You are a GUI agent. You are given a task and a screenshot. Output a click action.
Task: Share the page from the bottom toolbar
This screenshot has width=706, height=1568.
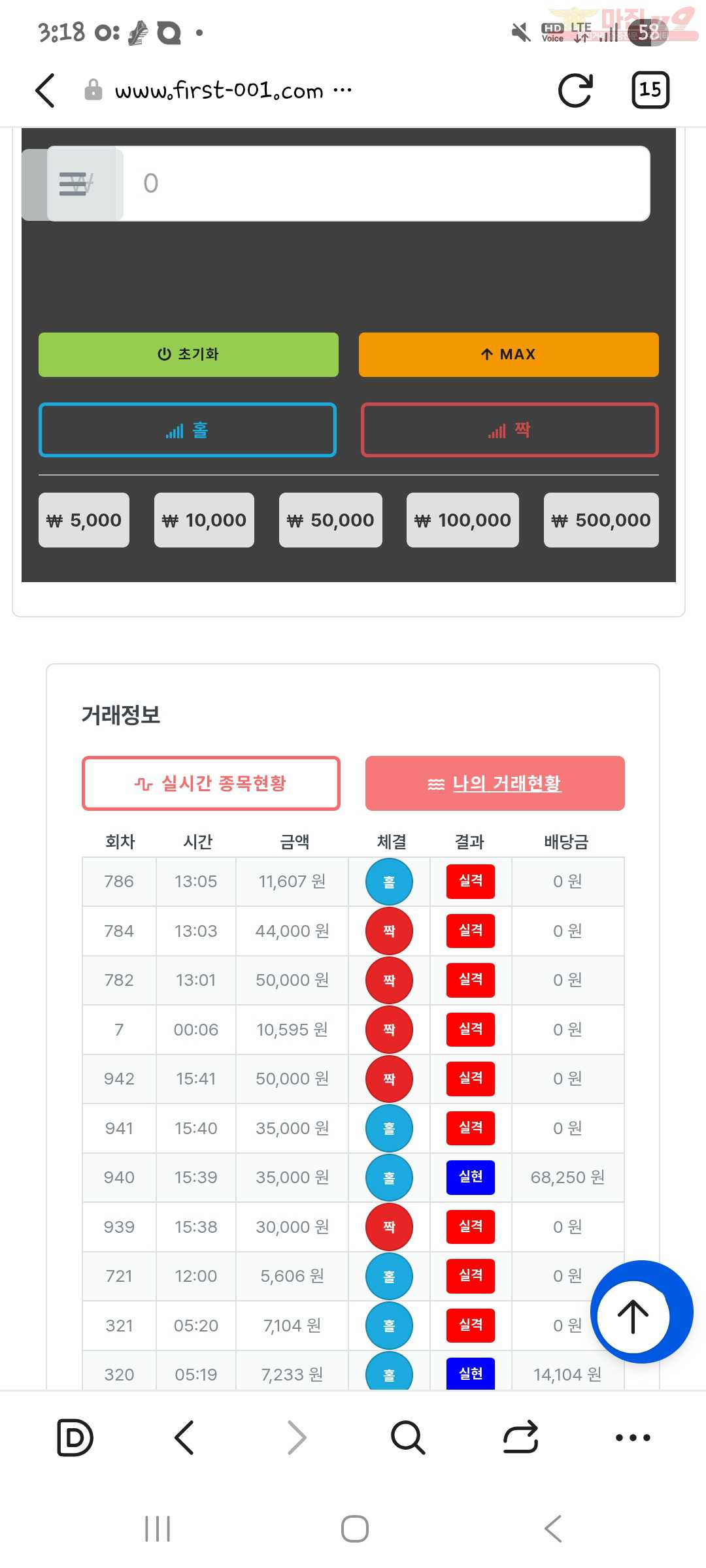coord(520,1437)
